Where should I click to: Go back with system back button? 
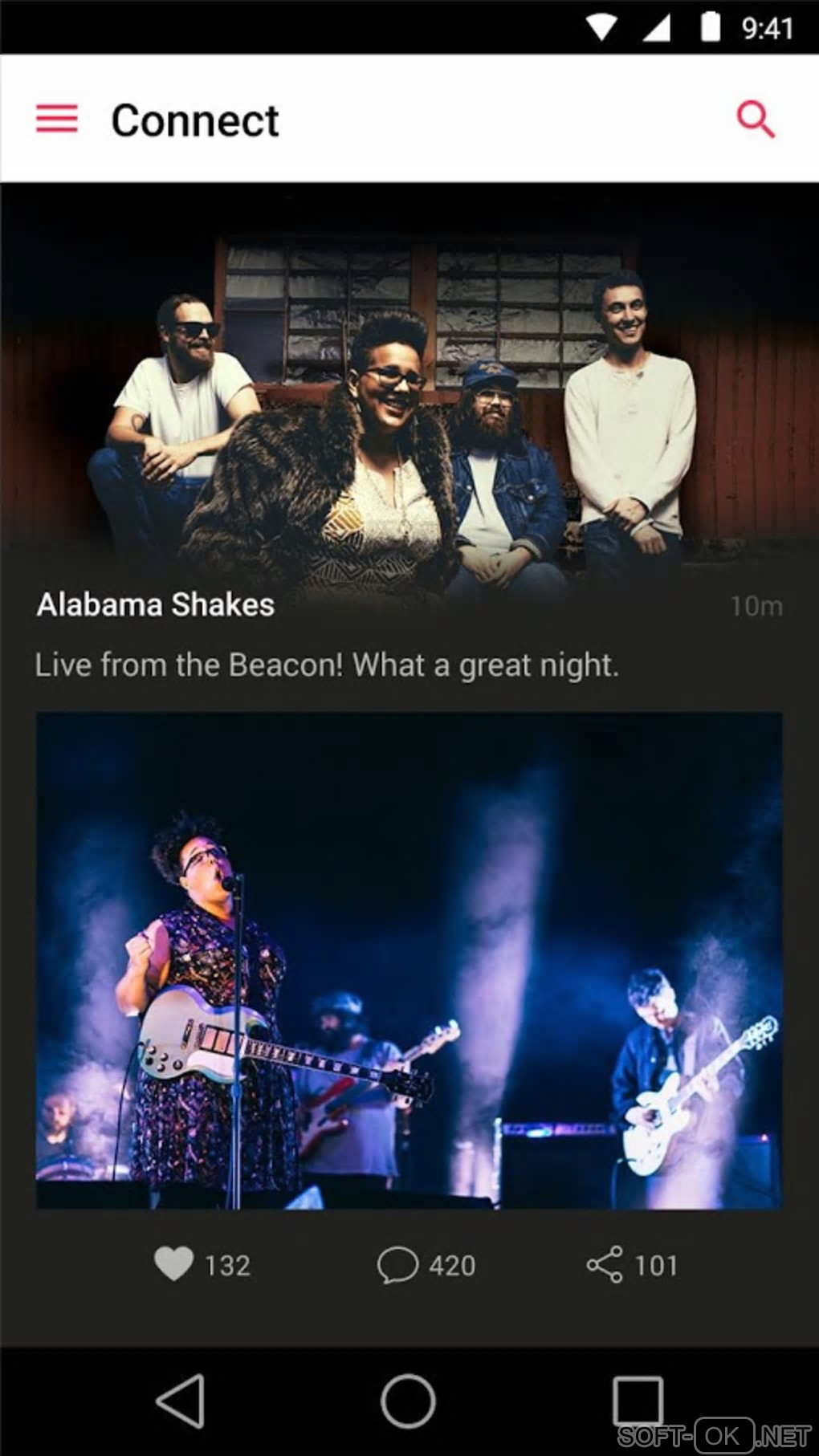coord(181,1401)
